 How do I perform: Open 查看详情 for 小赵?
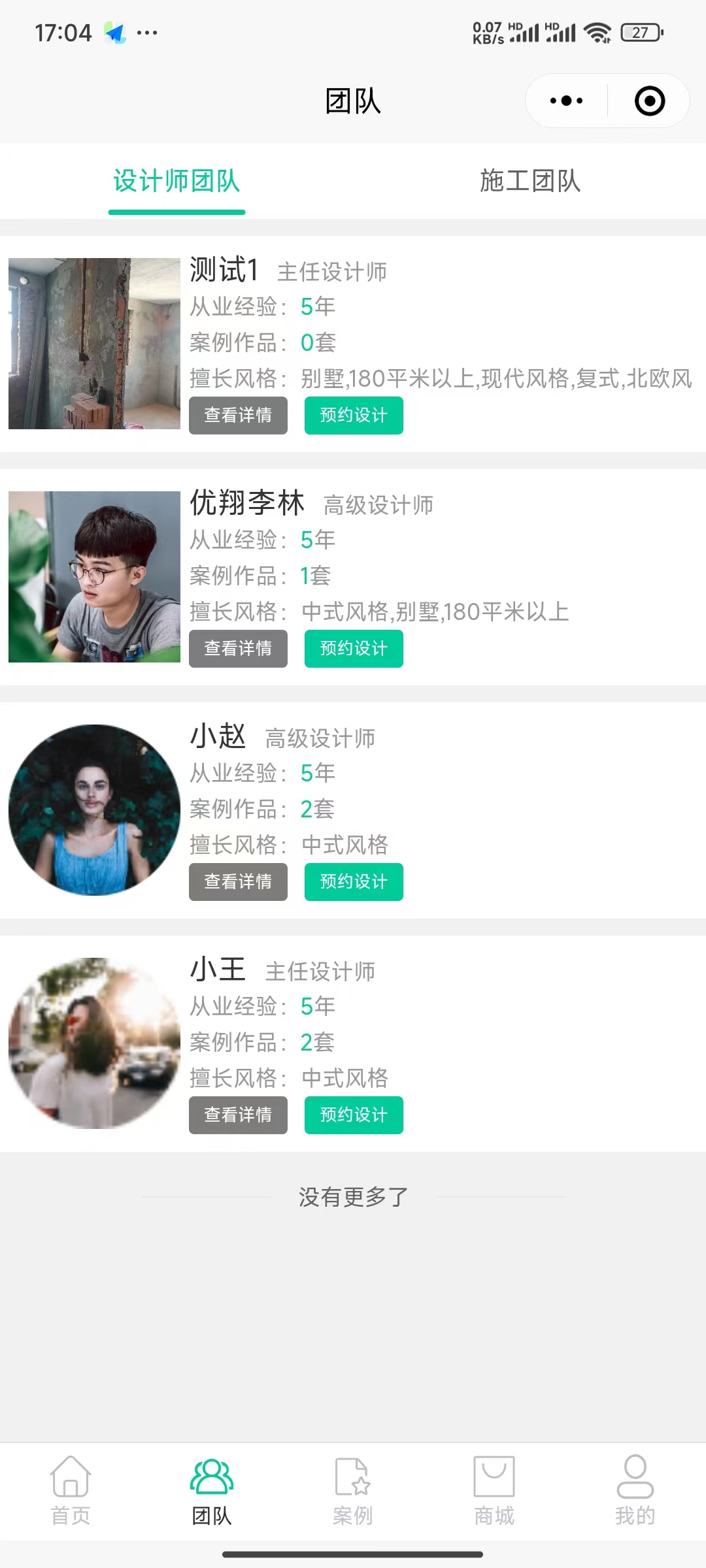point(238,882)
